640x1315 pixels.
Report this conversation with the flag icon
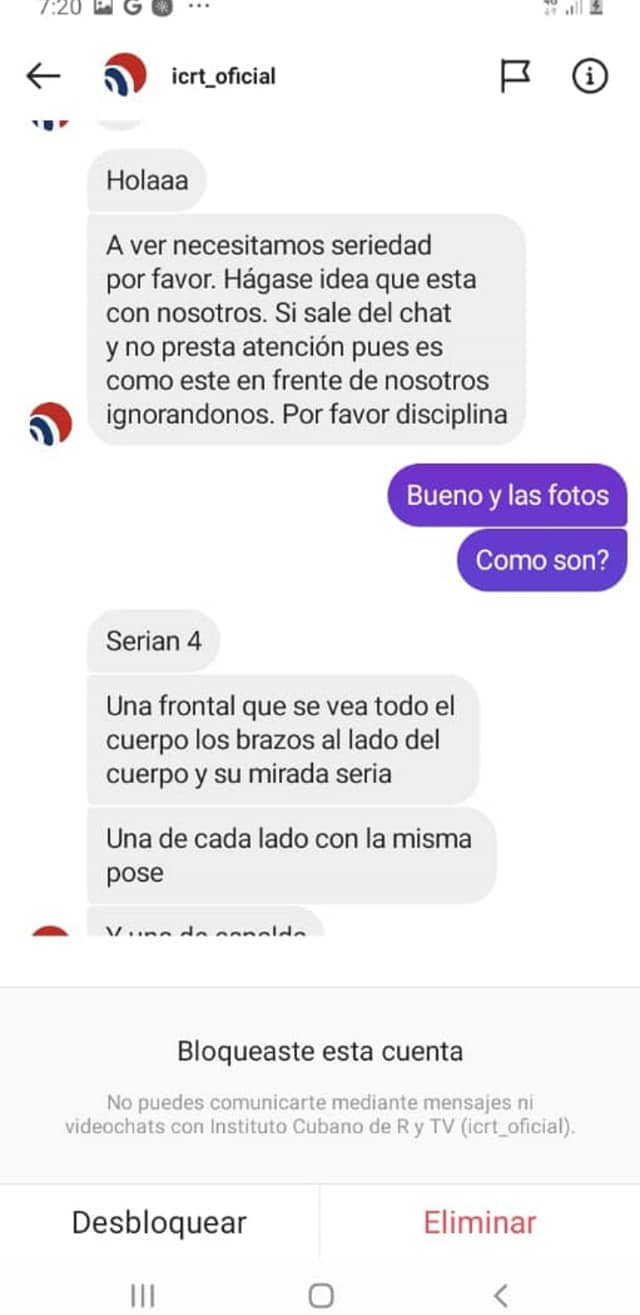point(515,76)
